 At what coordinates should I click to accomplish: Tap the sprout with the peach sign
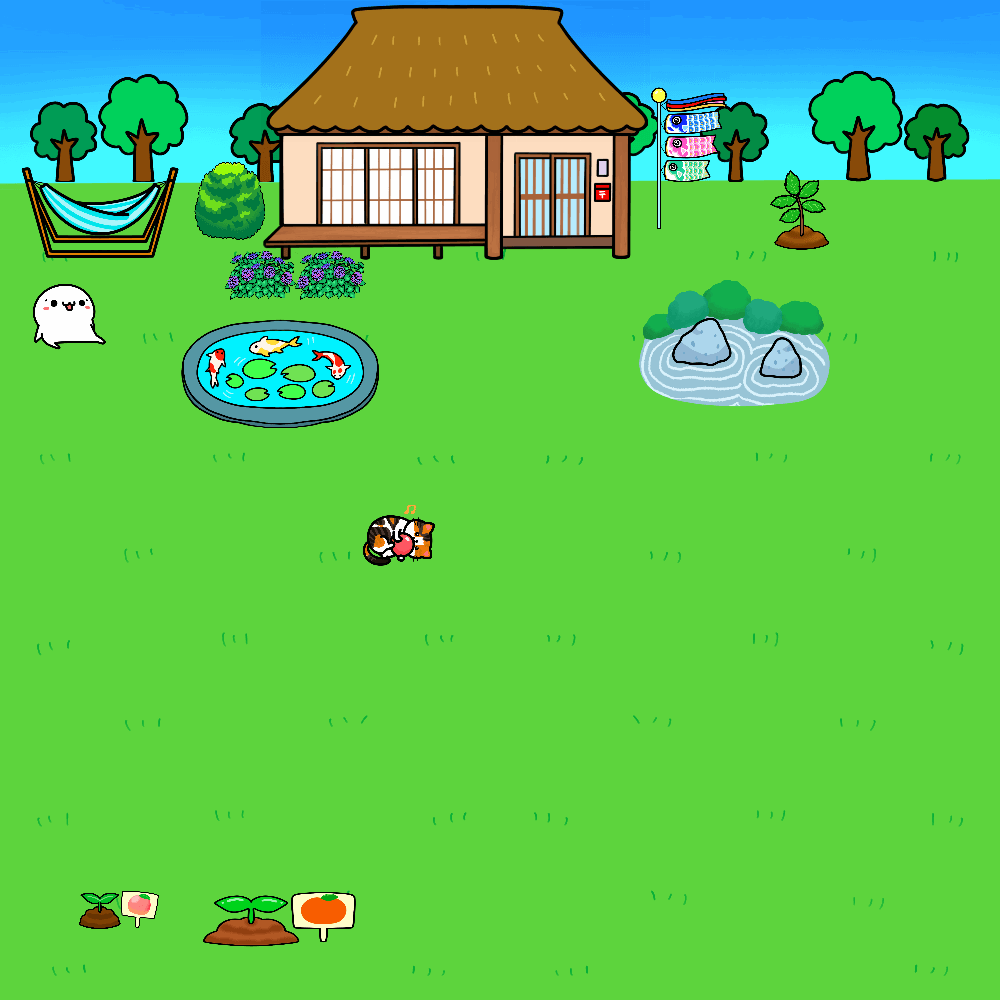click(x=101, y=910)
